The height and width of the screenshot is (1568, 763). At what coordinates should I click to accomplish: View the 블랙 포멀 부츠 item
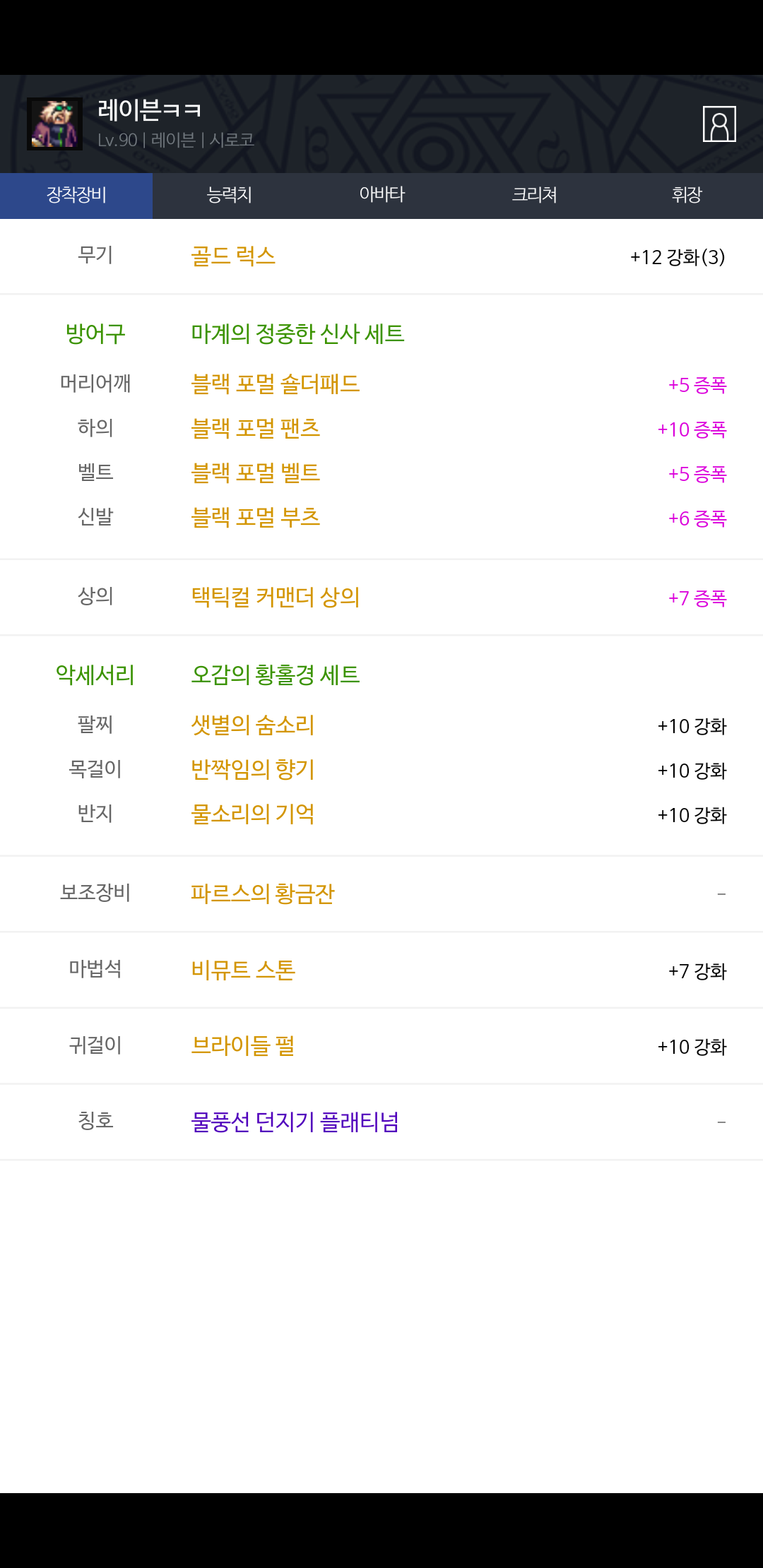point(256,517)
